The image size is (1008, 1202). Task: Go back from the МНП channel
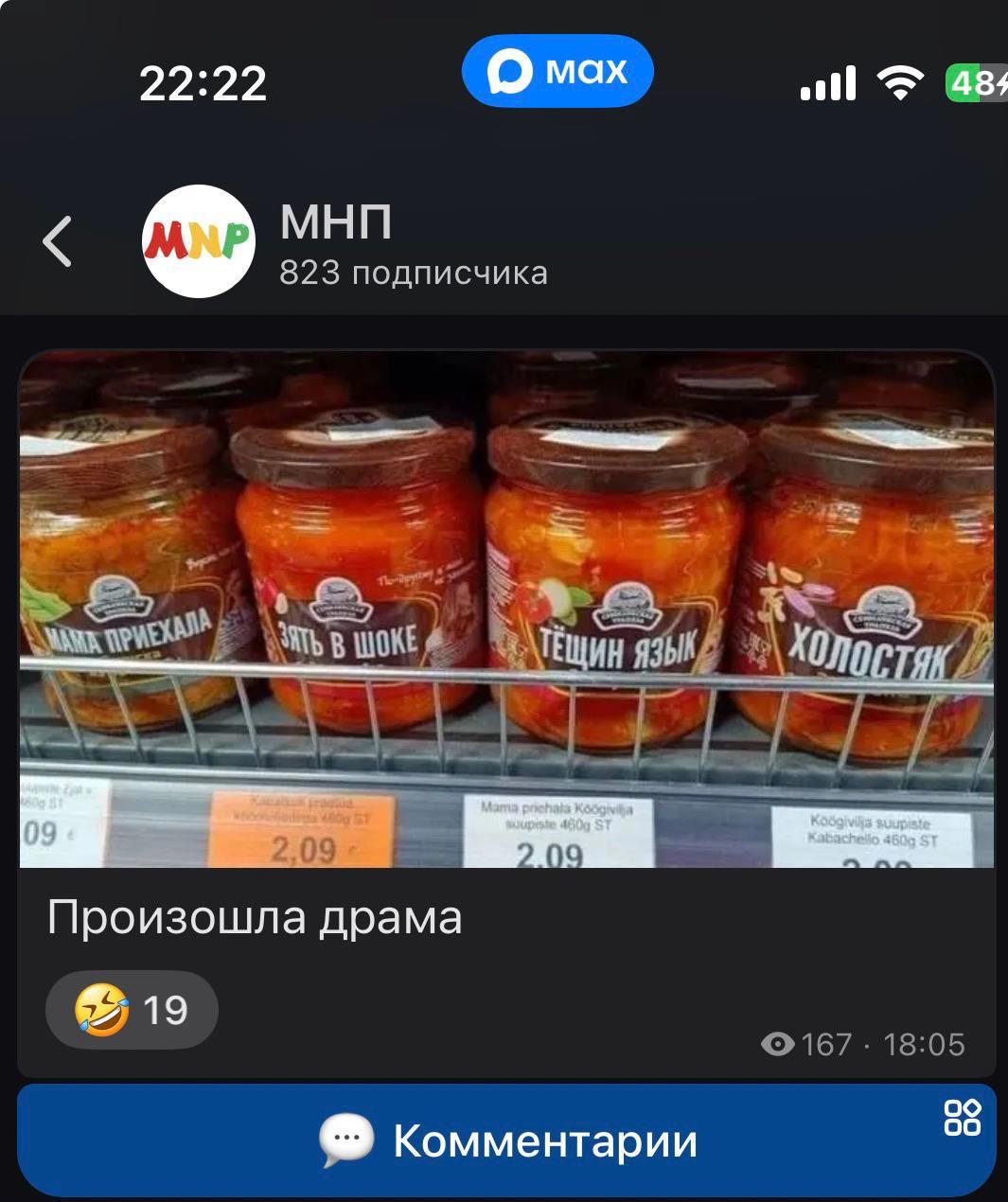click(x=58, y=241)
